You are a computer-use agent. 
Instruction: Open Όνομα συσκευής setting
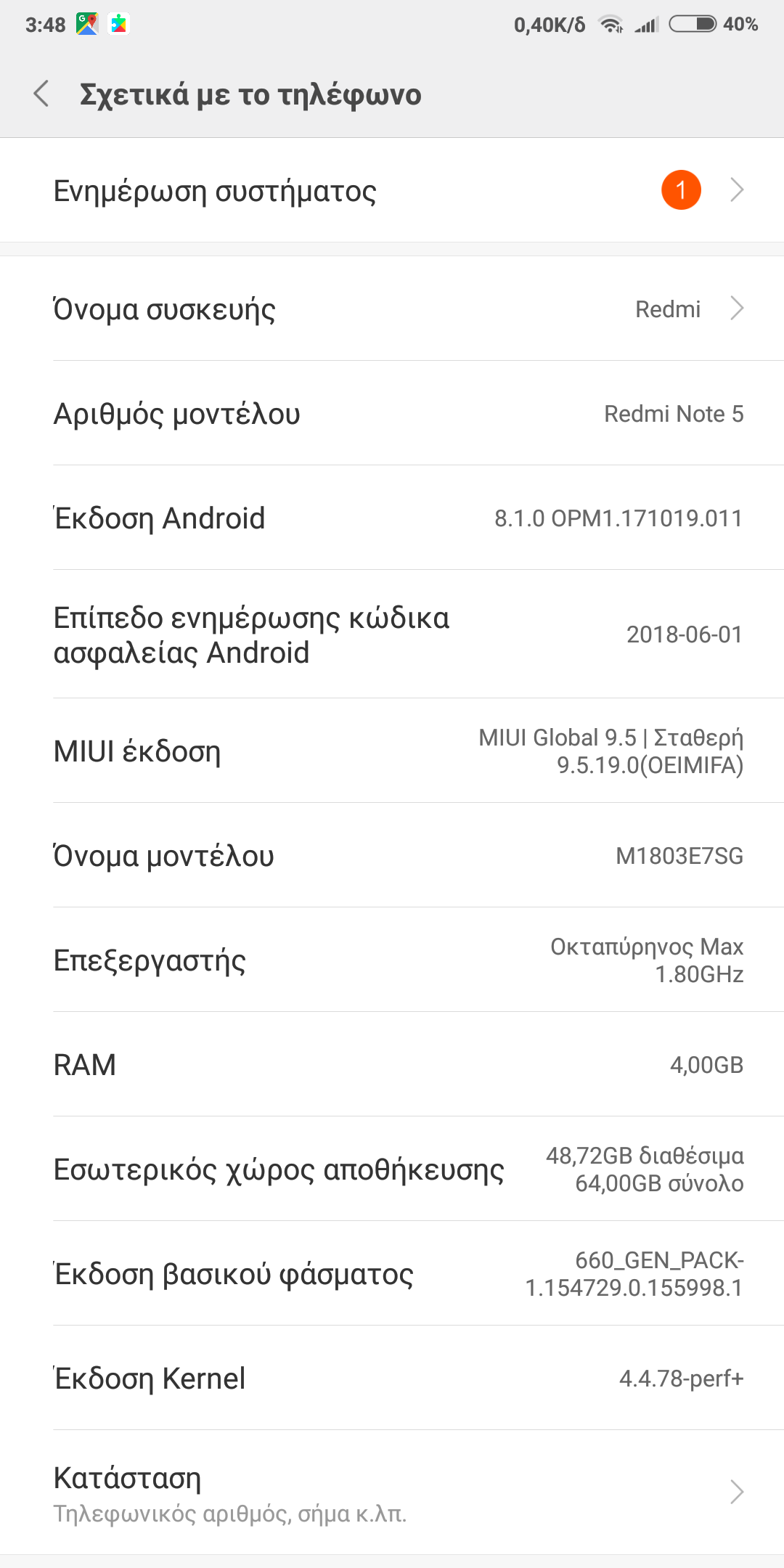[392, 309]
